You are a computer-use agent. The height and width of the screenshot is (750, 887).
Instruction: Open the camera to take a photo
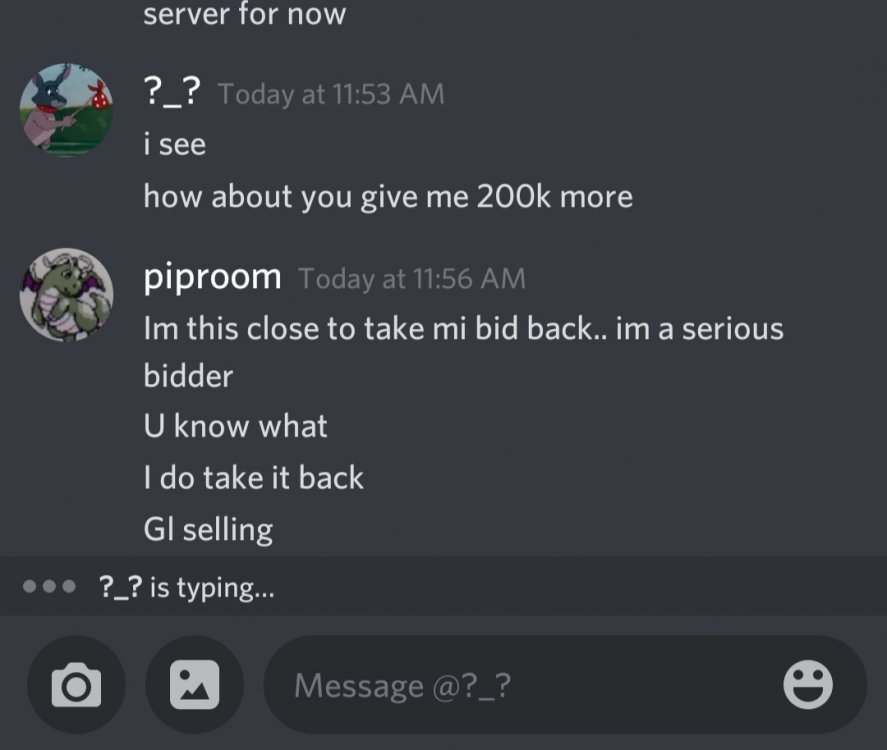click(x=76, y=685)
